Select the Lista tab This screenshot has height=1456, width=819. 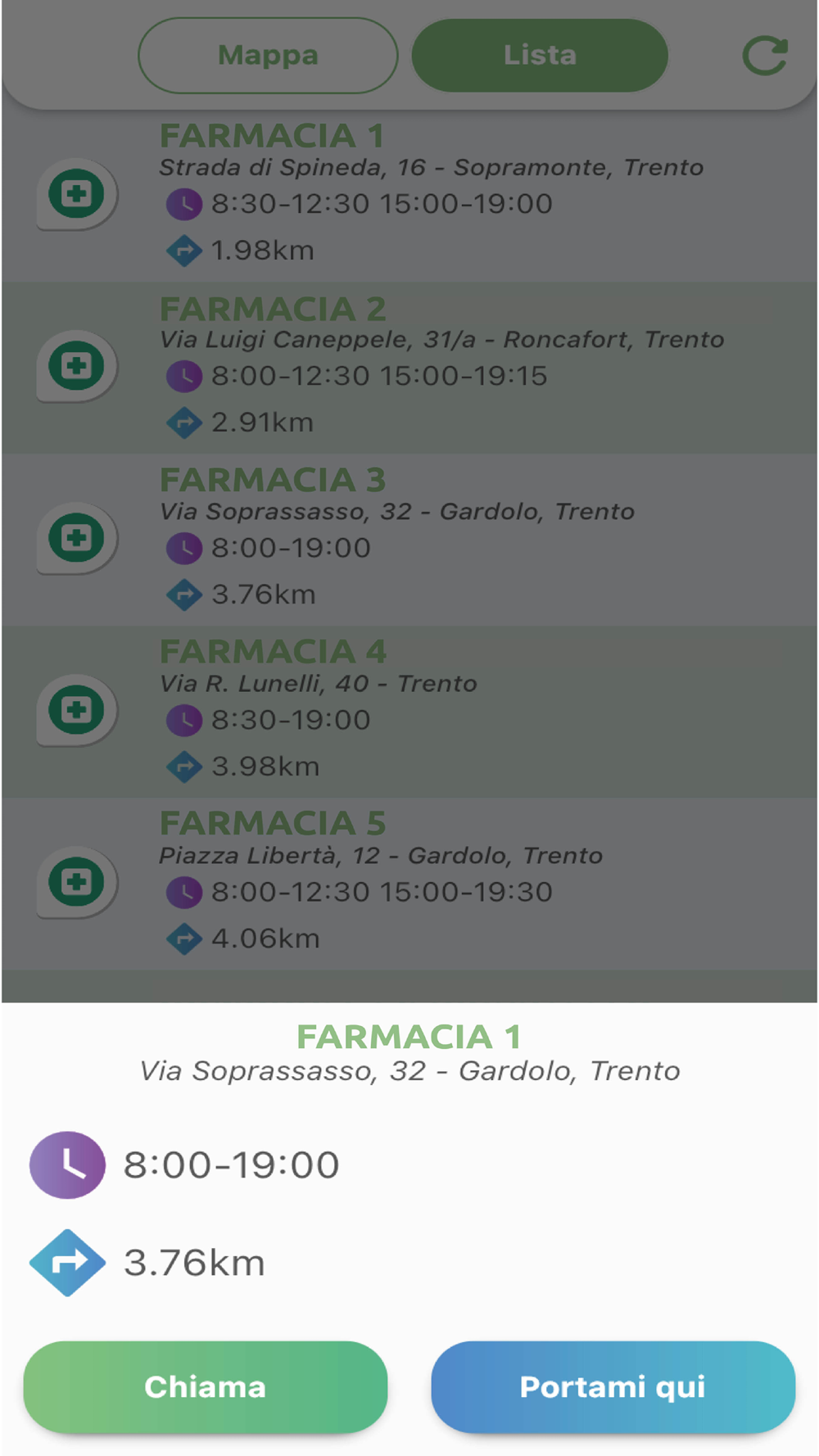540,56
